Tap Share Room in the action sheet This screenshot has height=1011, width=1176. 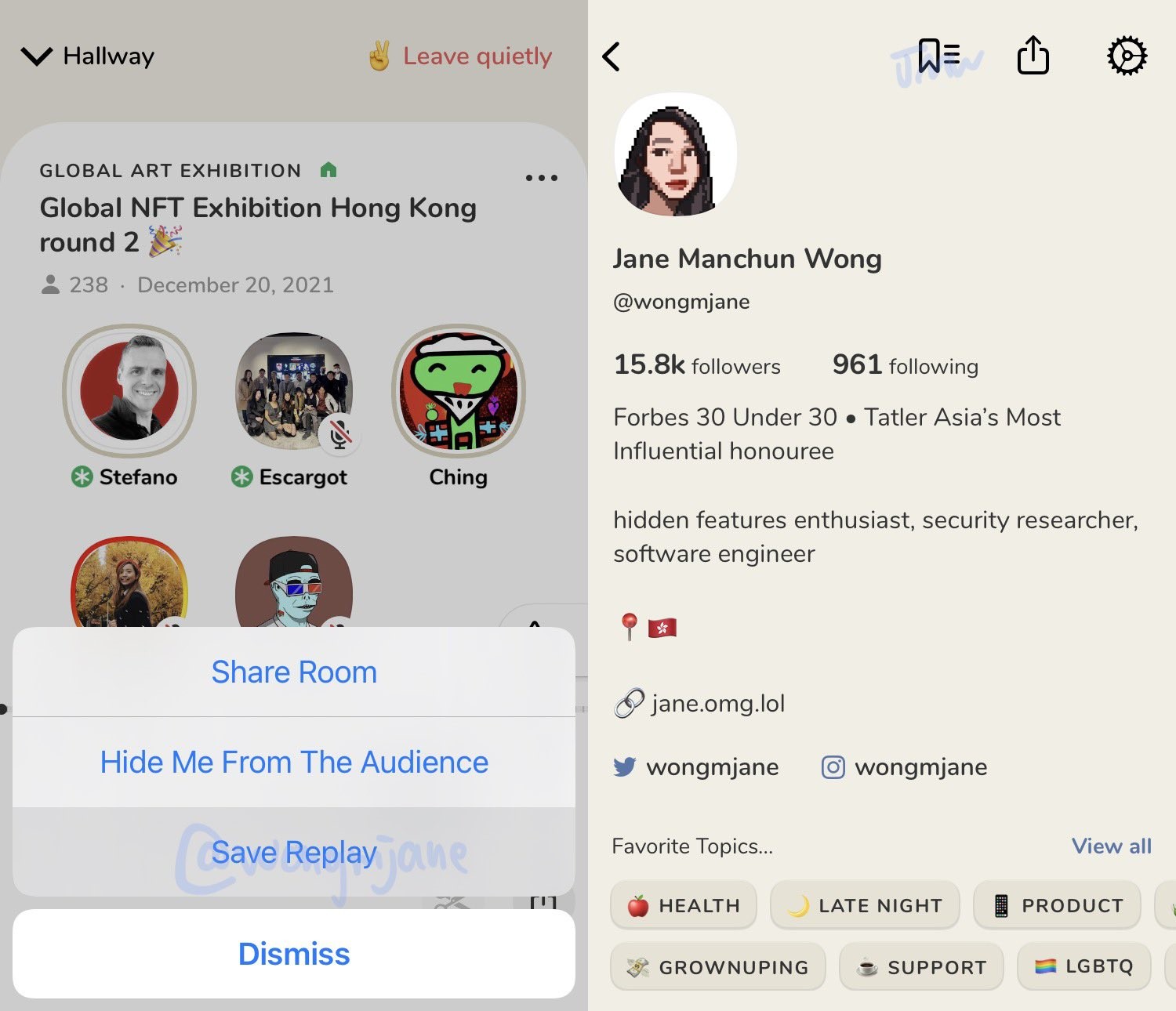pyautogui.click(x=294, y=672)
